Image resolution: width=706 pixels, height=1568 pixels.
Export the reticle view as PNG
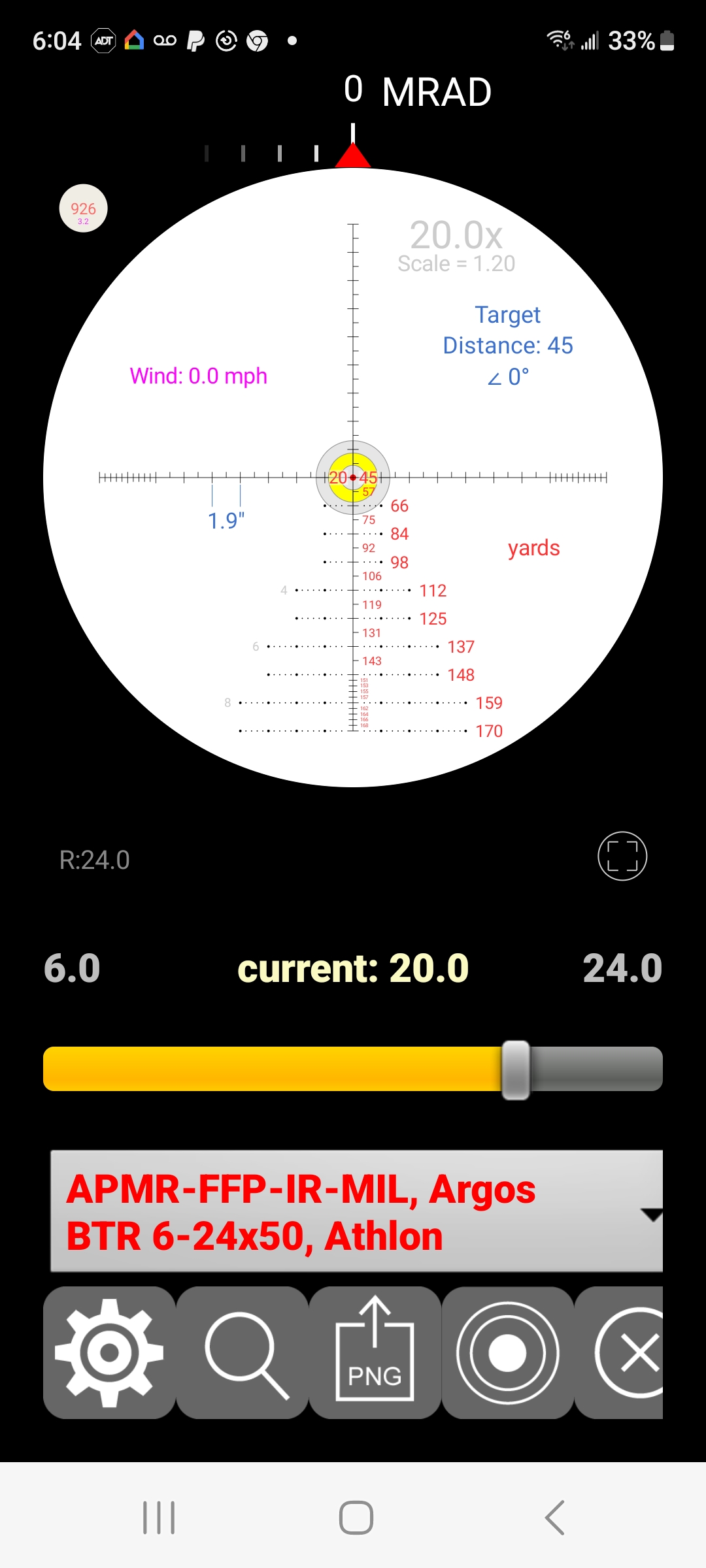(x=375, y=1352)
